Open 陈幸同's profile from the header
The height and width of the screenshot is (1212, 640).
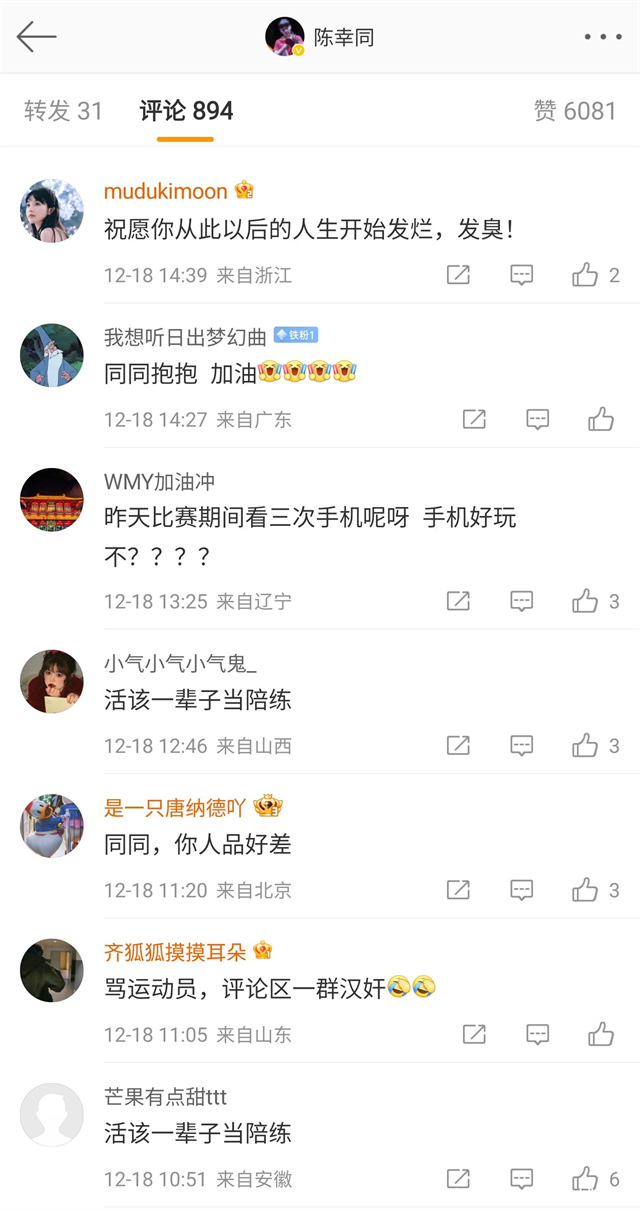coord(320,37)
